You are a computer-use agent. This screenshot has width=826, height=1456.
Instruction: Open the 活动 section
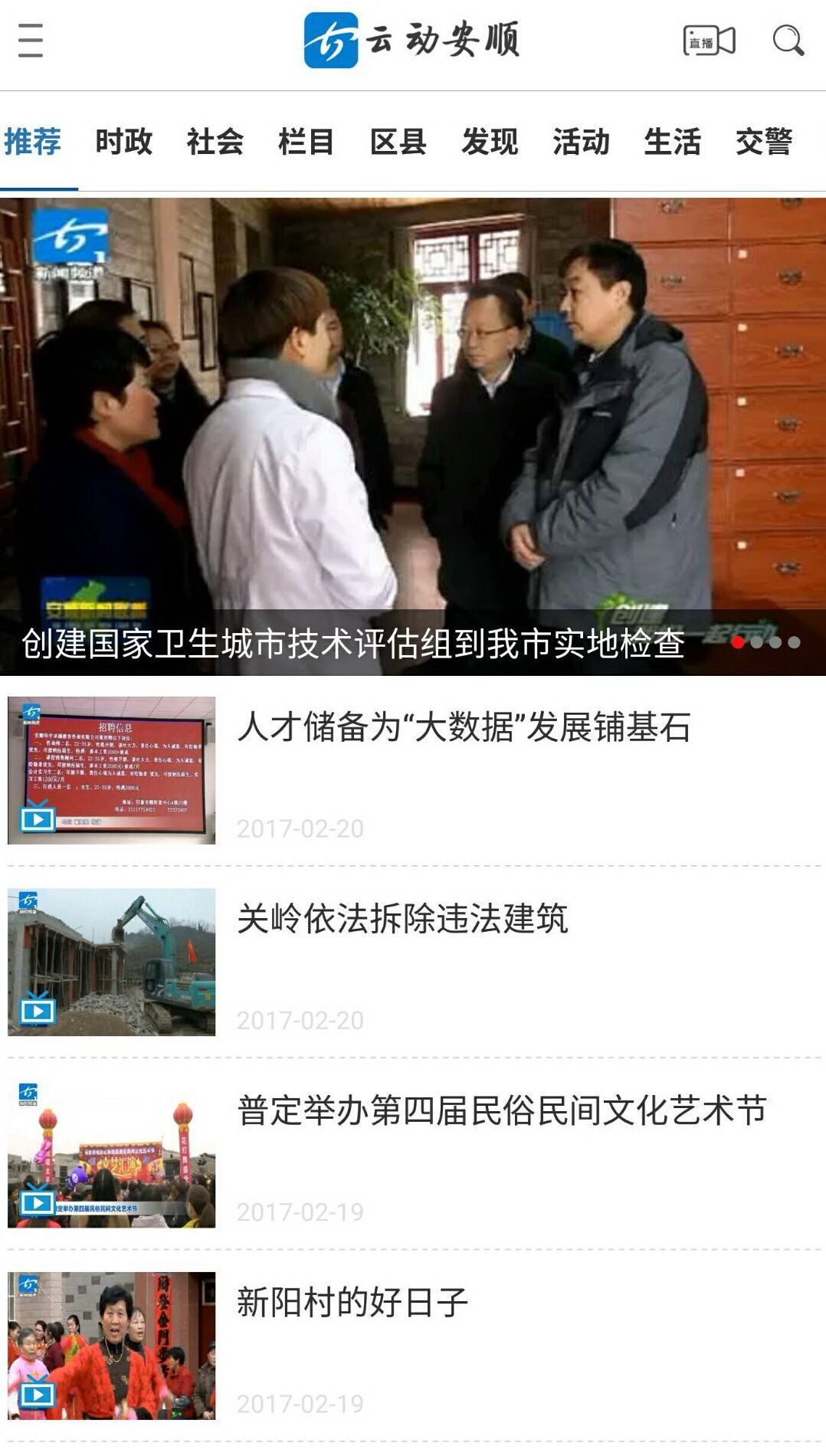point(581,142)
